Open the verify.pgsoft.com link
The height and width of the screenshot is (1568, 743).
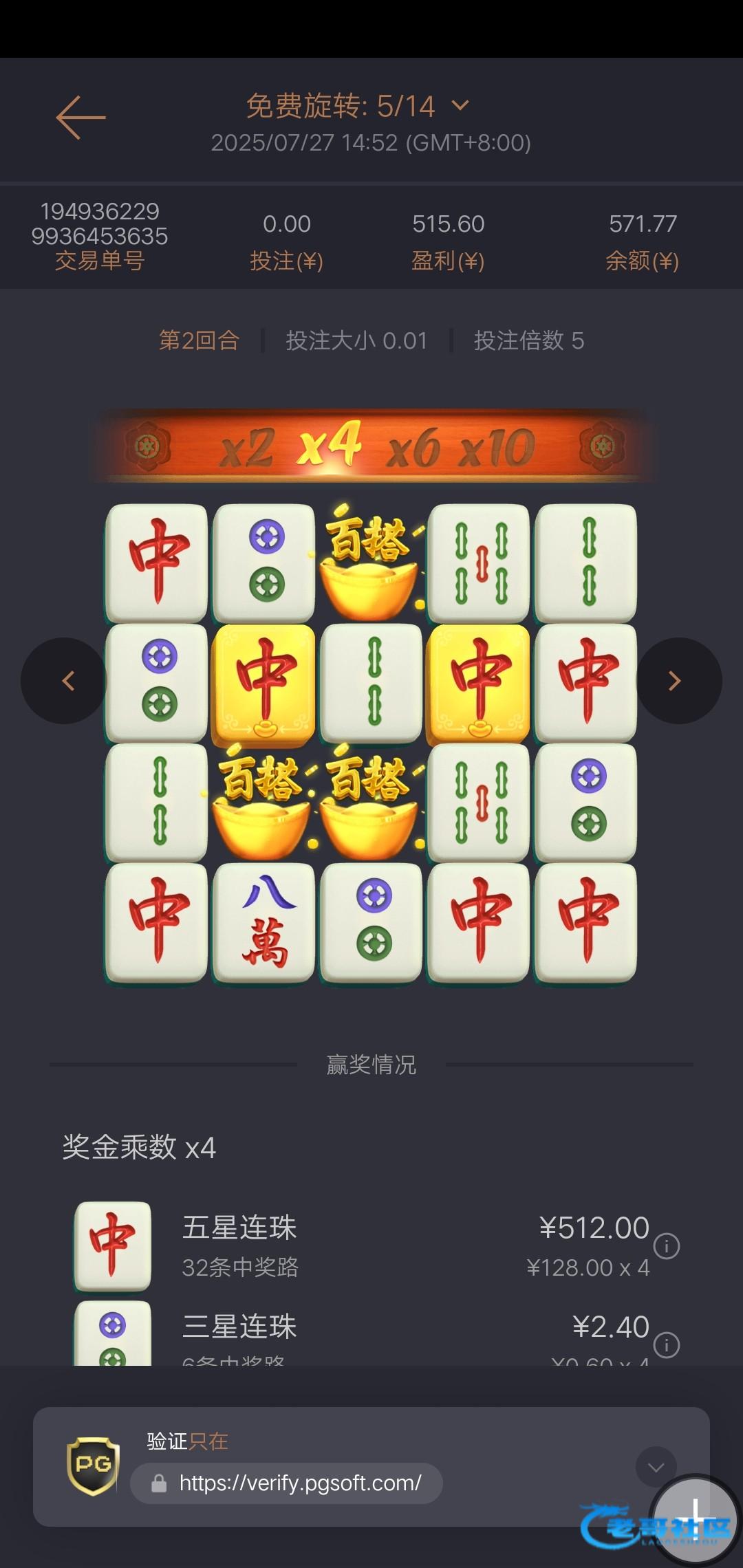click(300, 1483)
